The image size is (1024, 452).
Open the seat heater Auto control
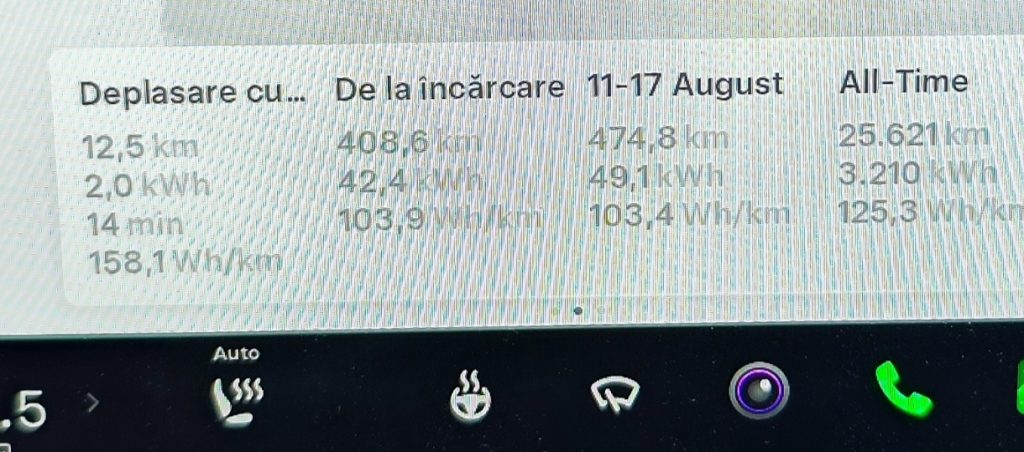pyautogui.click(x=237, y=396)
